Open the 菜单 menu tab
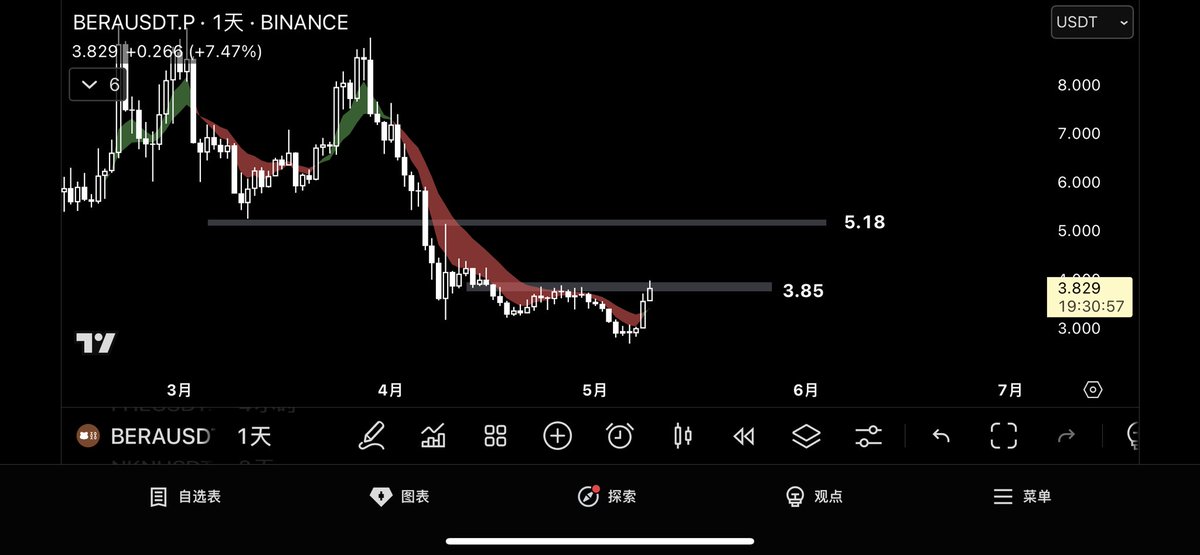 click(1022, 496)
